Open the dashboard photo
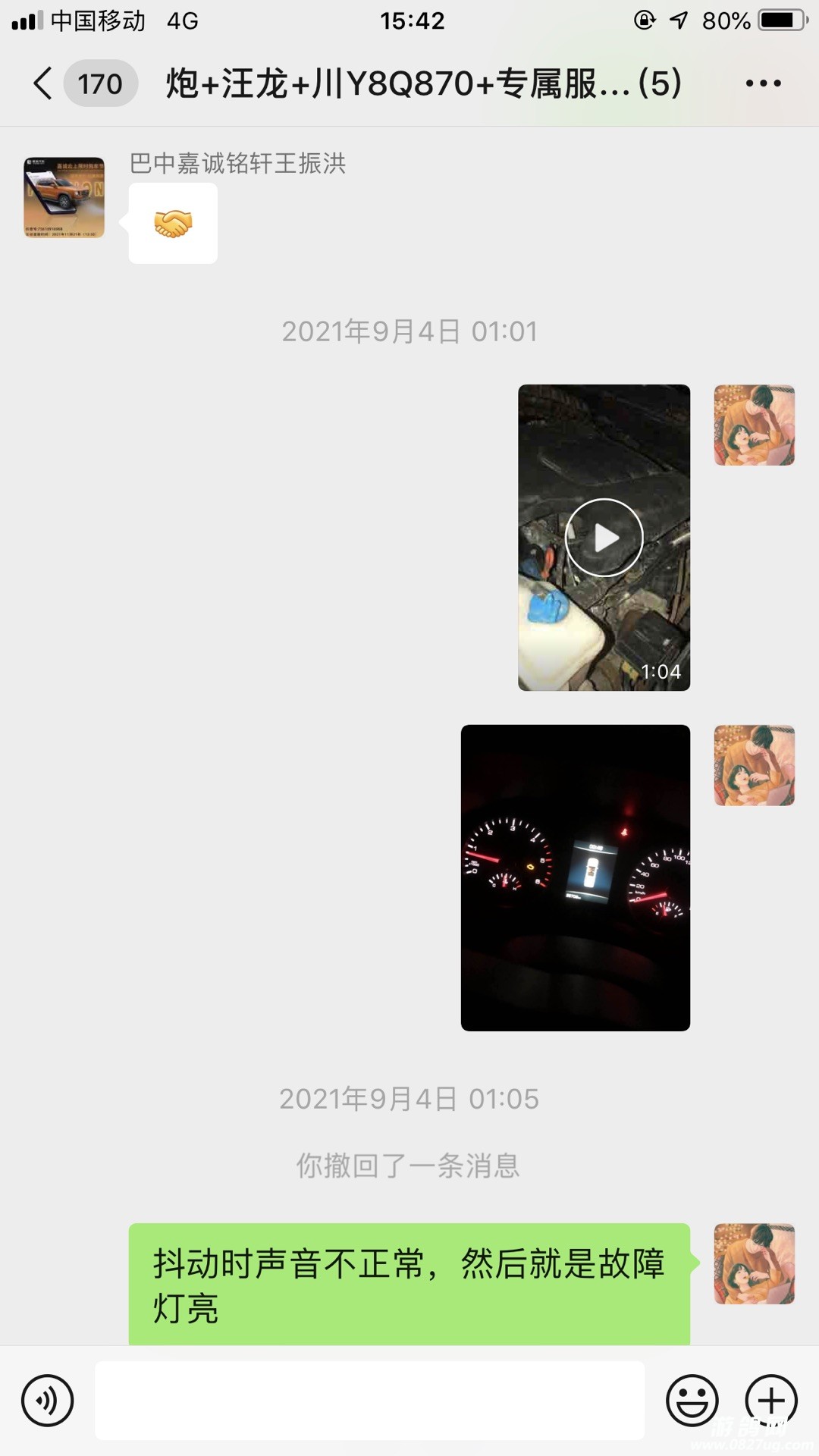 (575, 877)
